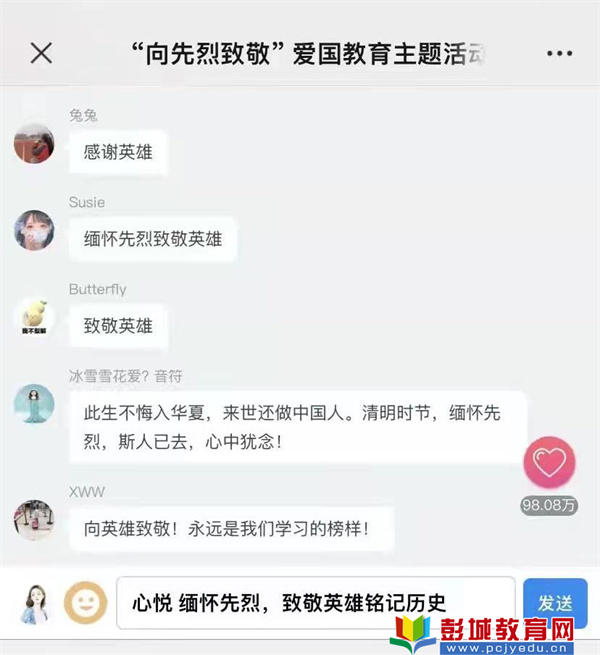
Task: Open Susie's avatar profile
Action: [x=34, y=230]
